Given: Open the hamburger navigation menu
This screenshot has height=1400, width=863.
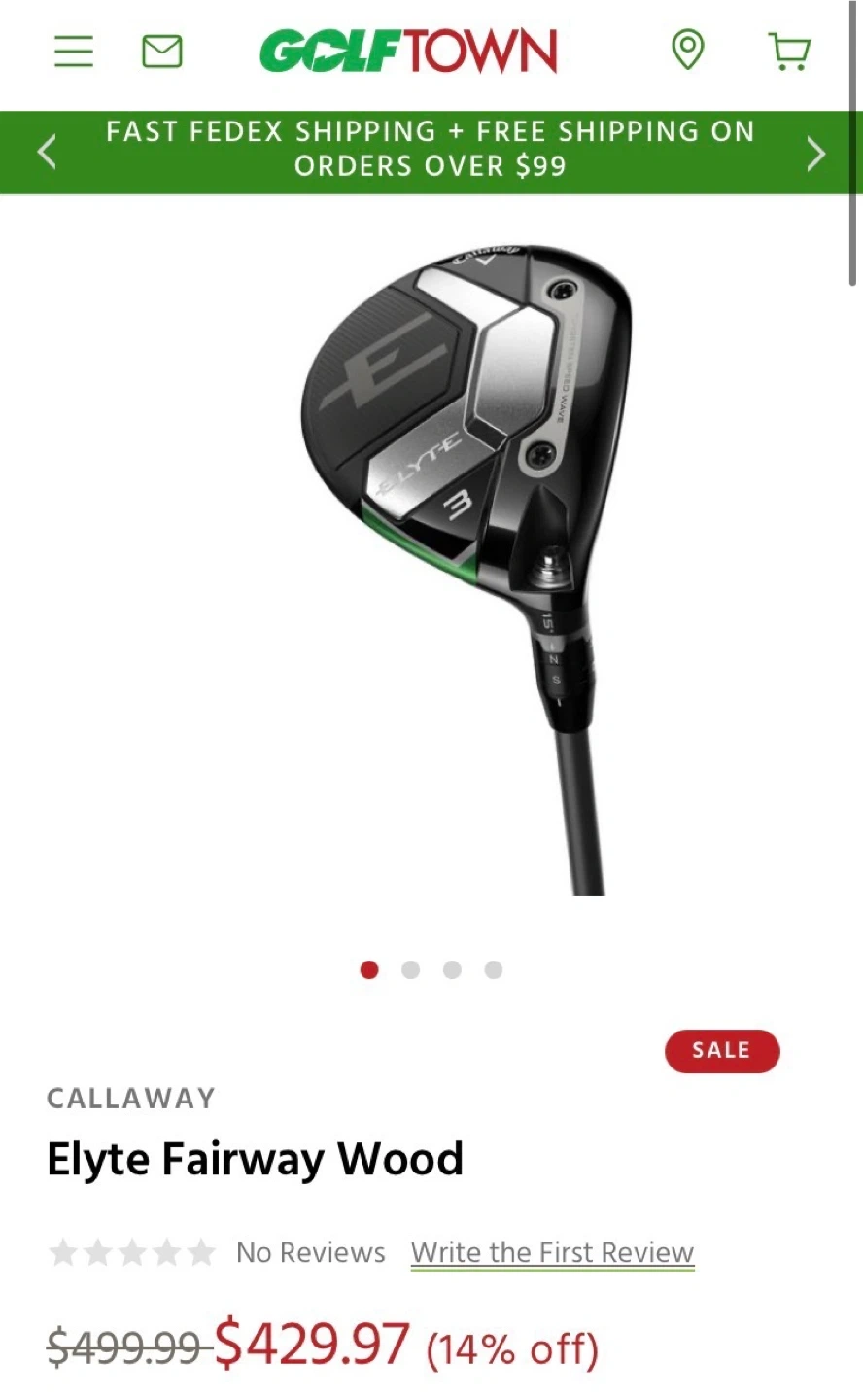Looking at the screenshot, I should click(74, 51).
